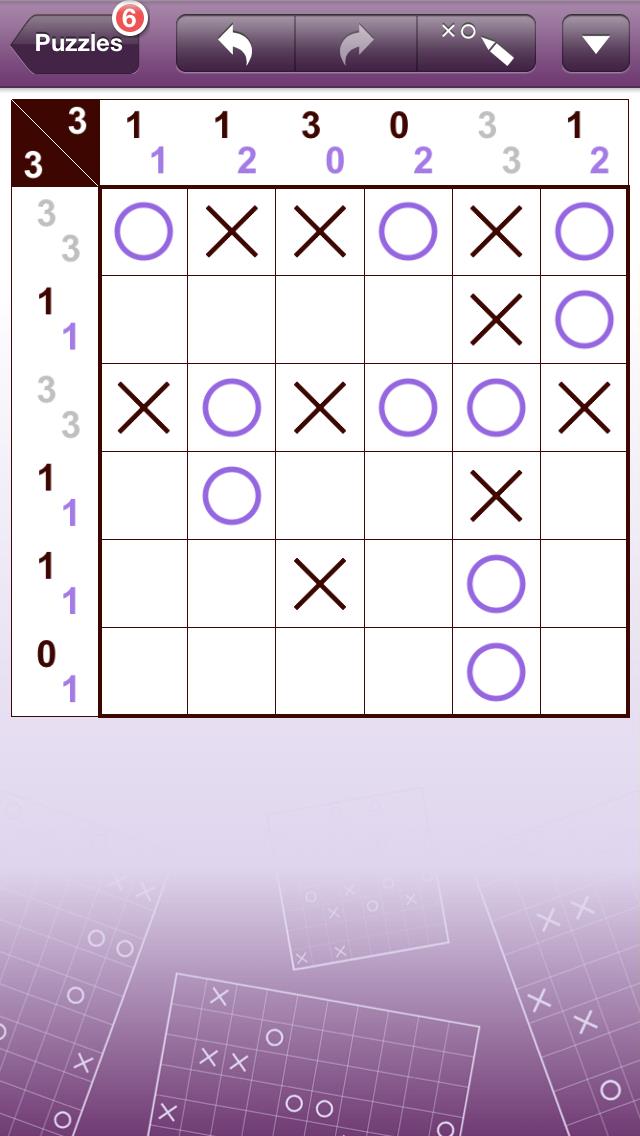Tap the circle cell in row one, column one
Screen dimensions: 640x1136
point(144,232)
